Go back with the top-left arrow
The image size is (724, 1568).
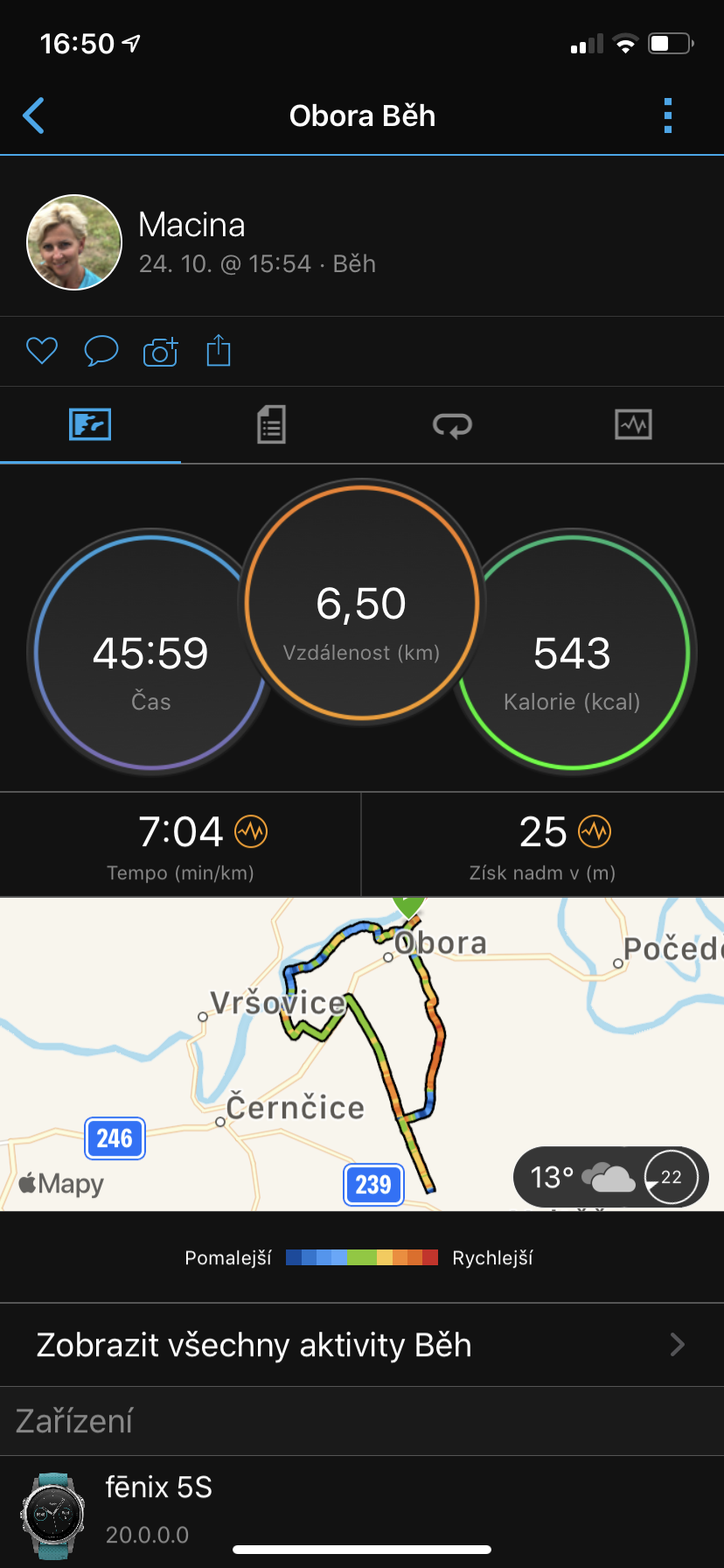[x=33, y=115]
